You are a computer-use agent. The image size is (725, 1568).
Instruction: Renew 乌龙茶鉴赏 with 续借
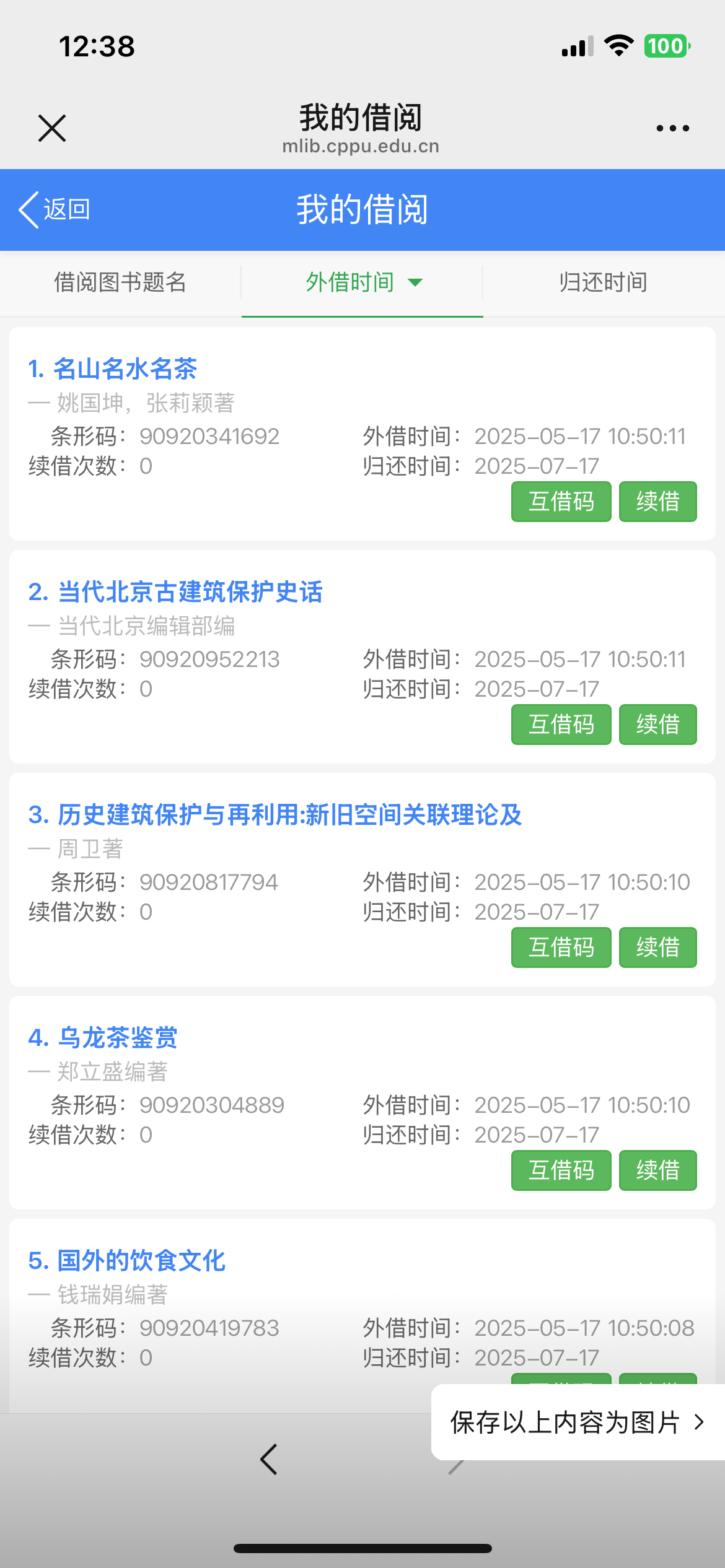pyautogui.click(x=657, y=1170)
